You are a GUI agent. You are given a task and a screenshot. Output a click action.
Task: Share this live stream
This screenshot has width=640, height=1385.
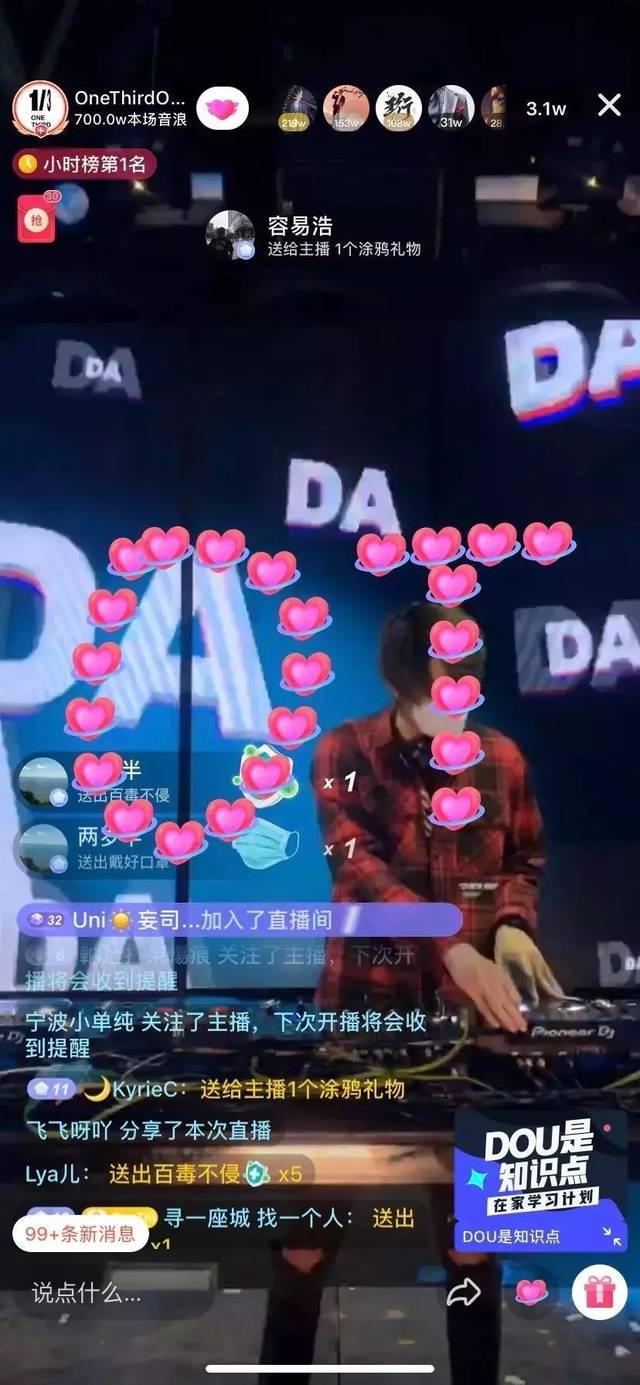pyautogui.click(x=463, y=1293)
